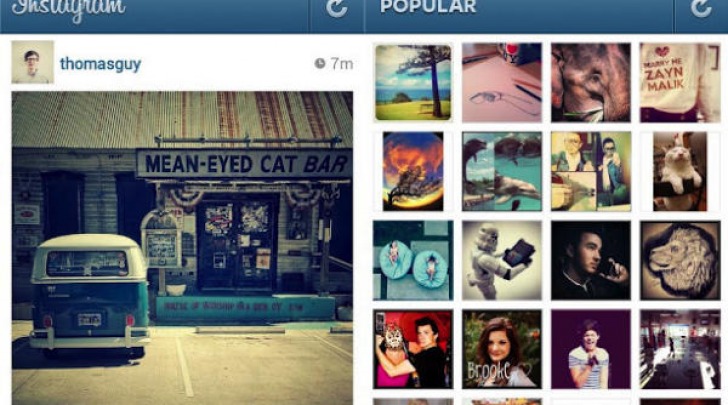Screen dimensions: 728x405
Task: Refresh the Instagram feed
Action: (x=337, y=9)
